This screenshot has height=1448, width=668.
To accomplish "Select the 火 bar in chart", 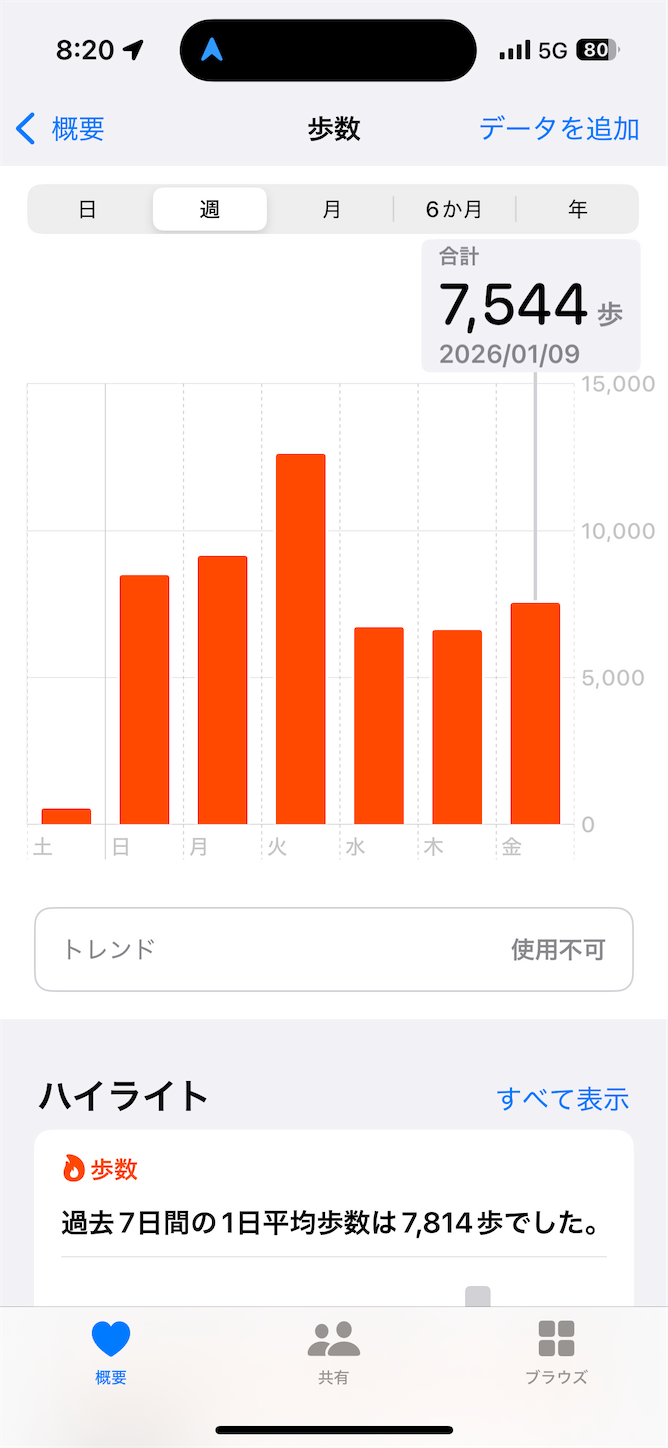I will pos(301,640).
